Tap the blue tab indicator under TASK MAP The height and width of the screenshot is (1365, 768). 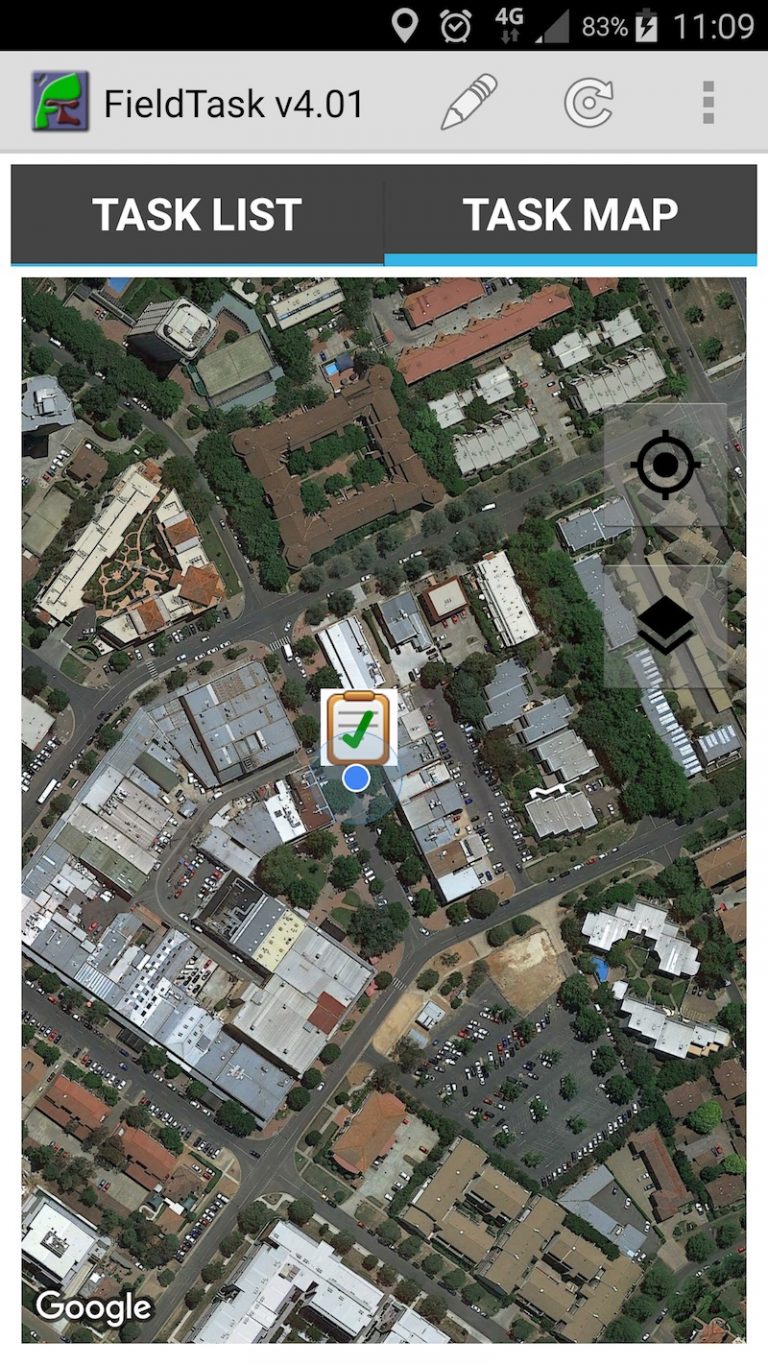tap(573, 258)
